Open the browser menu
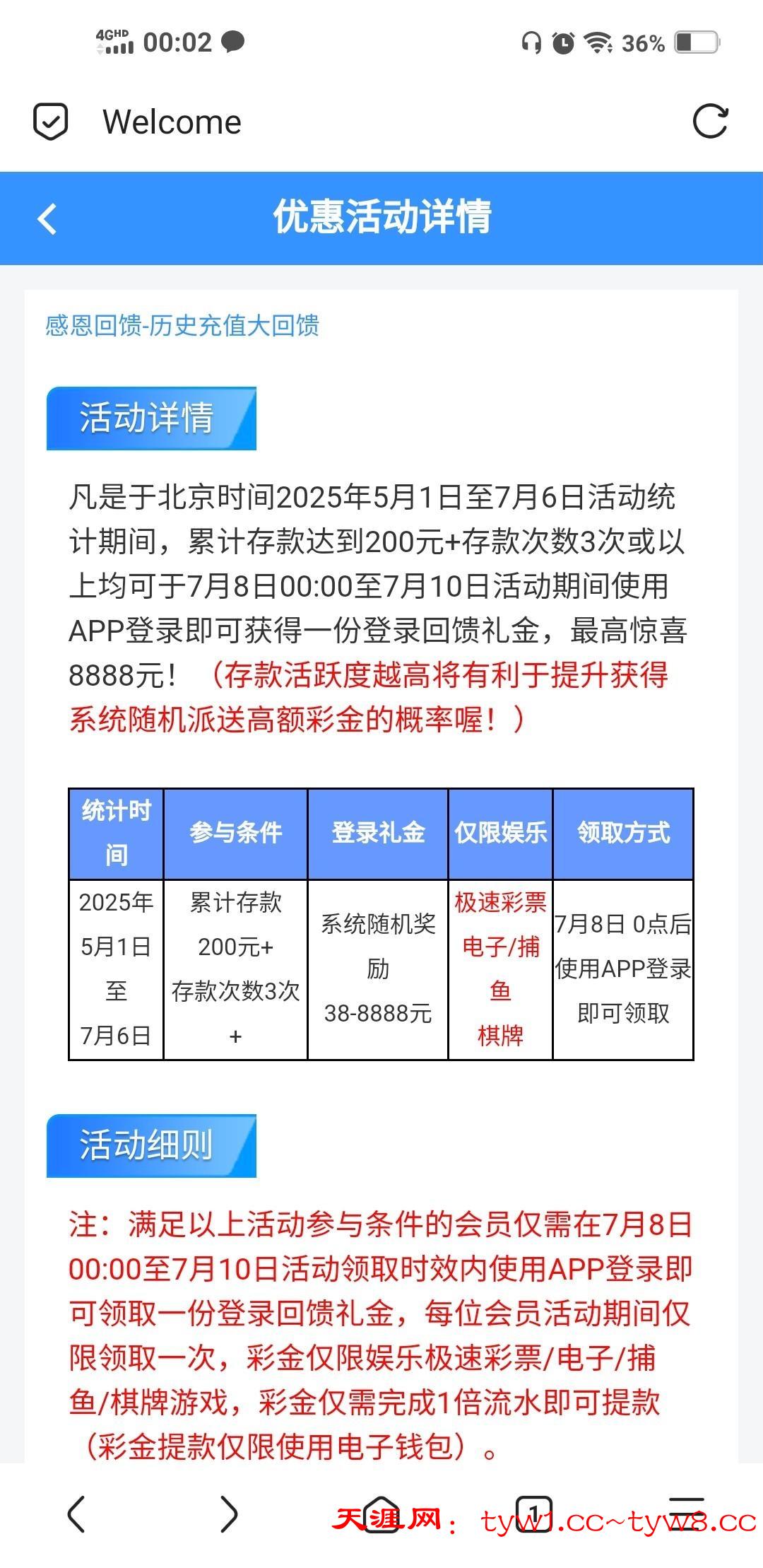 686,1514
